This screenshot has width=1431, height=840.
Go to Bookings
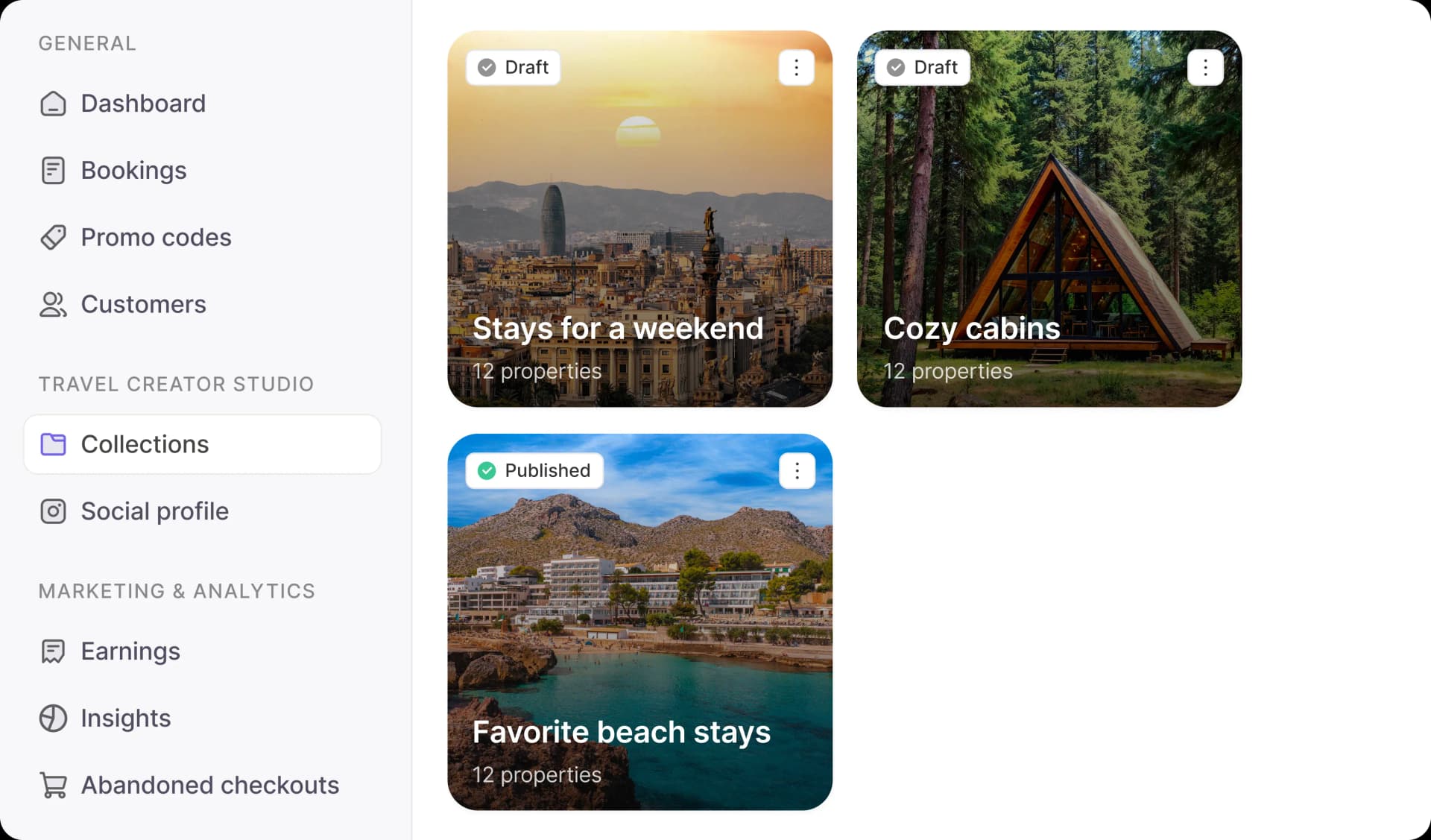pyautogui.click(x=133, y=171)
